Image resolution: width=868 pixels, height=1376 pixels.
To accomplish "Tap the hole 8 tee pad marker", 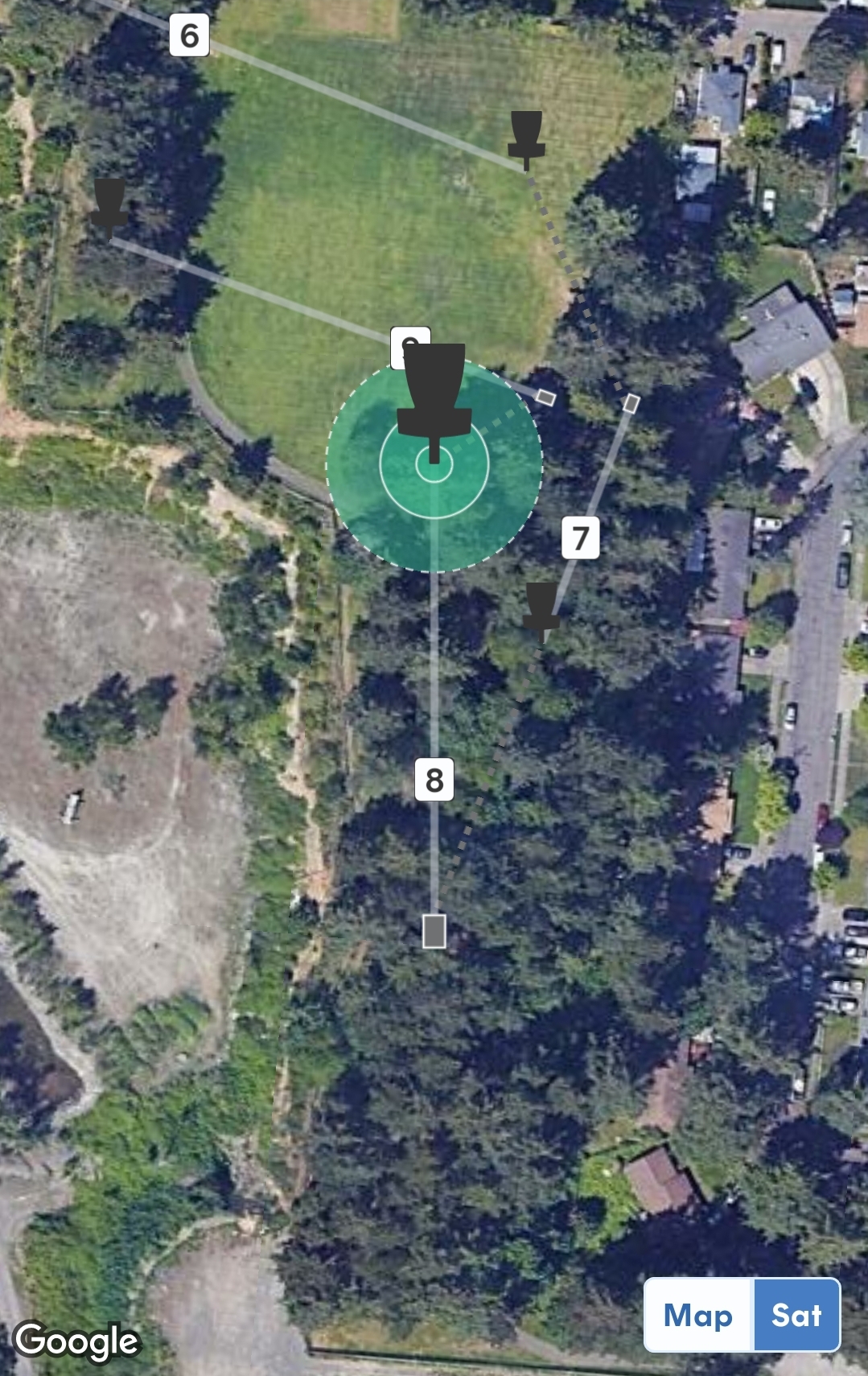I will 434,931.
